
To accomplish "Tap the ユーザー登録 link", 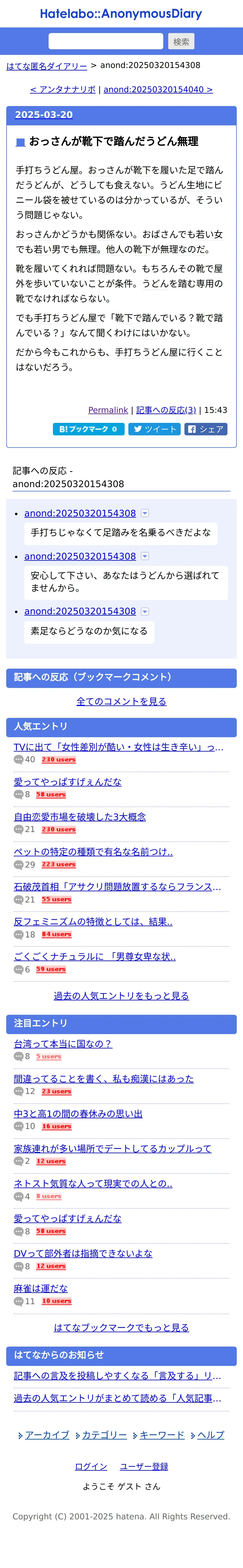I will click(144, 1466).
